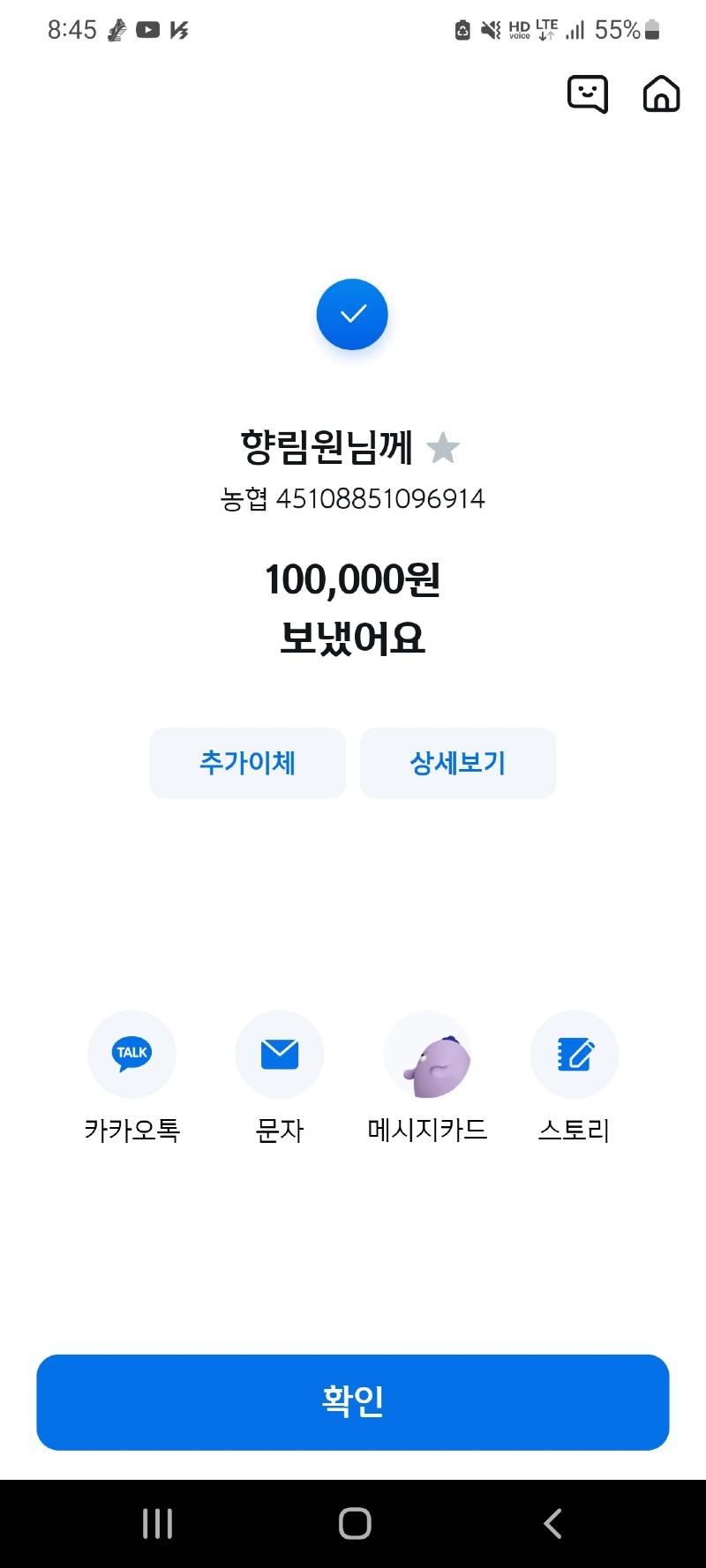Tap 추가이체 to make another transfer

[x=247, y=763]
